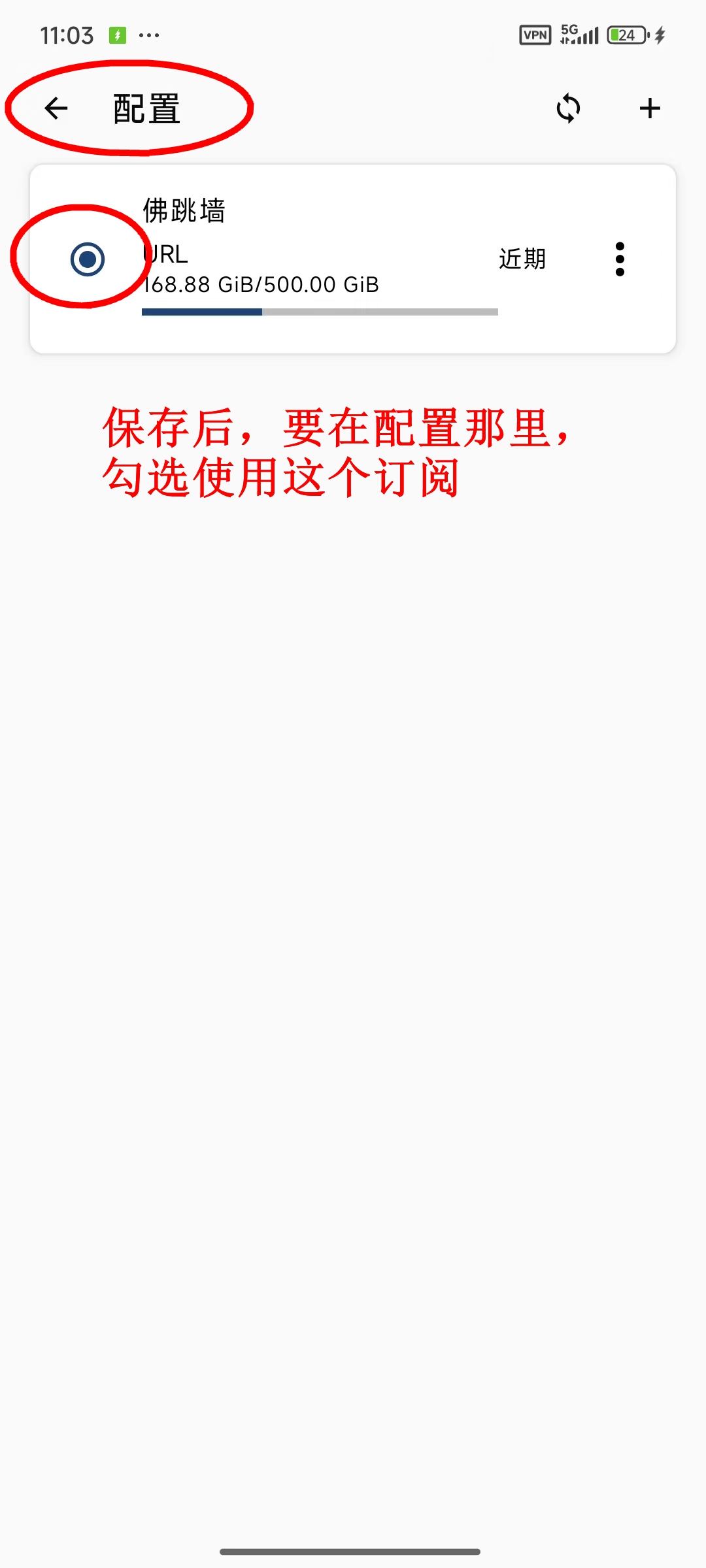This screenshot has width=706, height=1568.
Task: Click the 168.88 GiB/500.00 GiB usage text
Action: (x=260, y=285)
